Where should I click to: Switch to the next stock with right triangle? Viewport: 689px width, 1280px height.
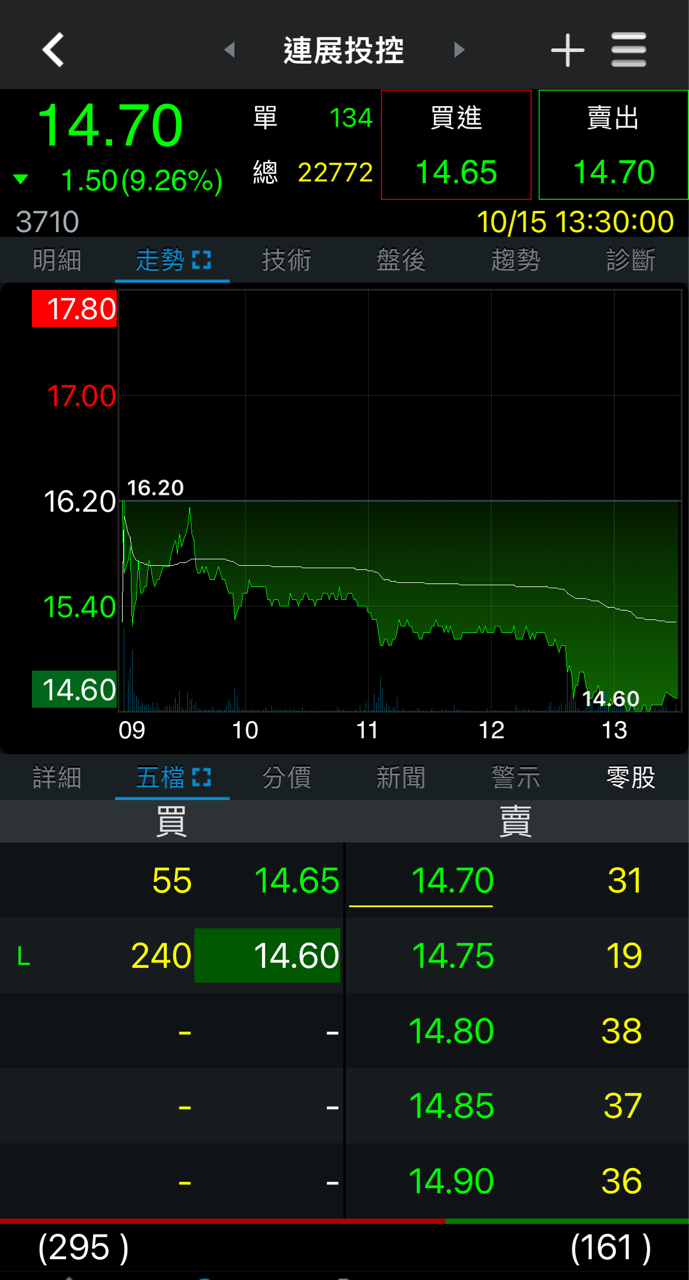tap(459, 50)
